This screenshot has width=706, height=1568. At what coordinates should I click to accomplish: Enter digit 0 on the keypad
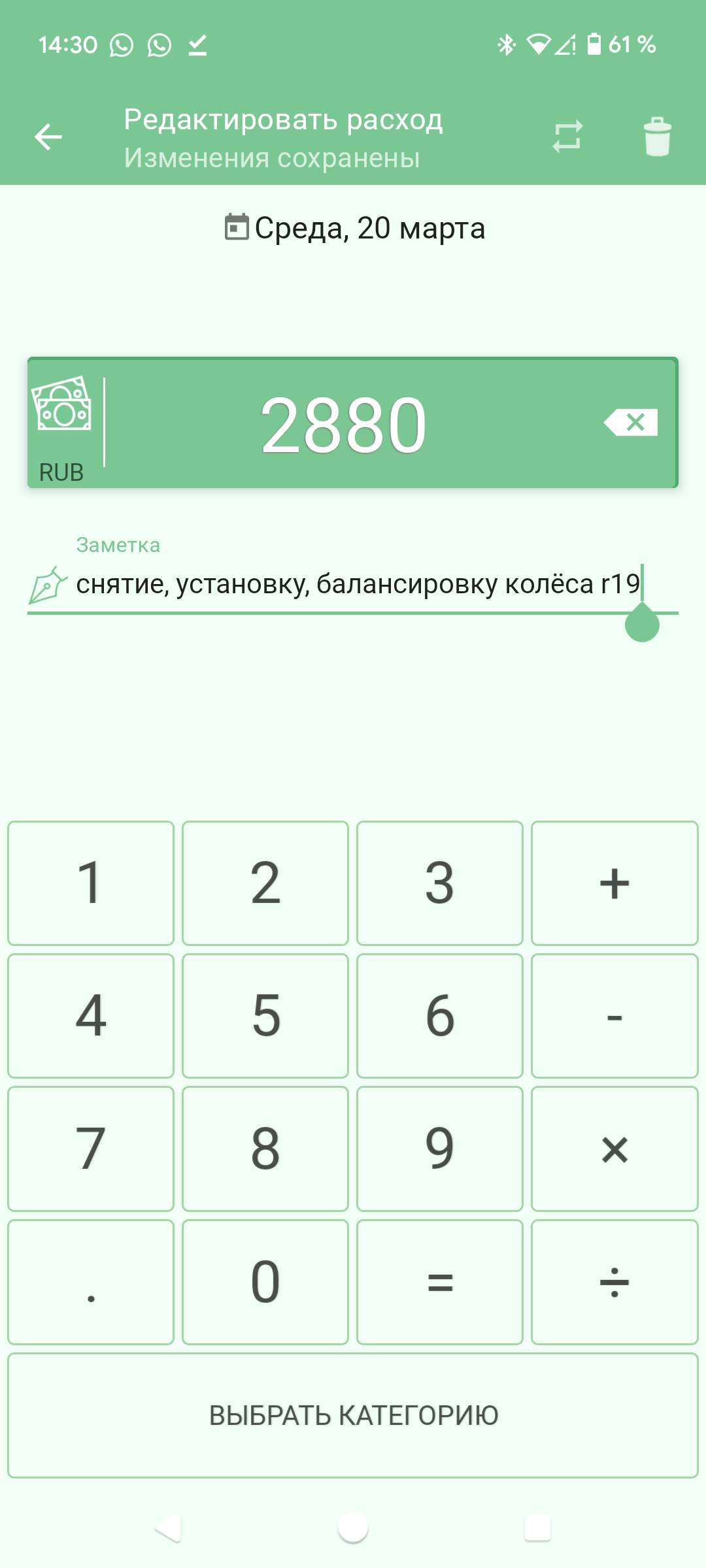tap(265, 1282)
